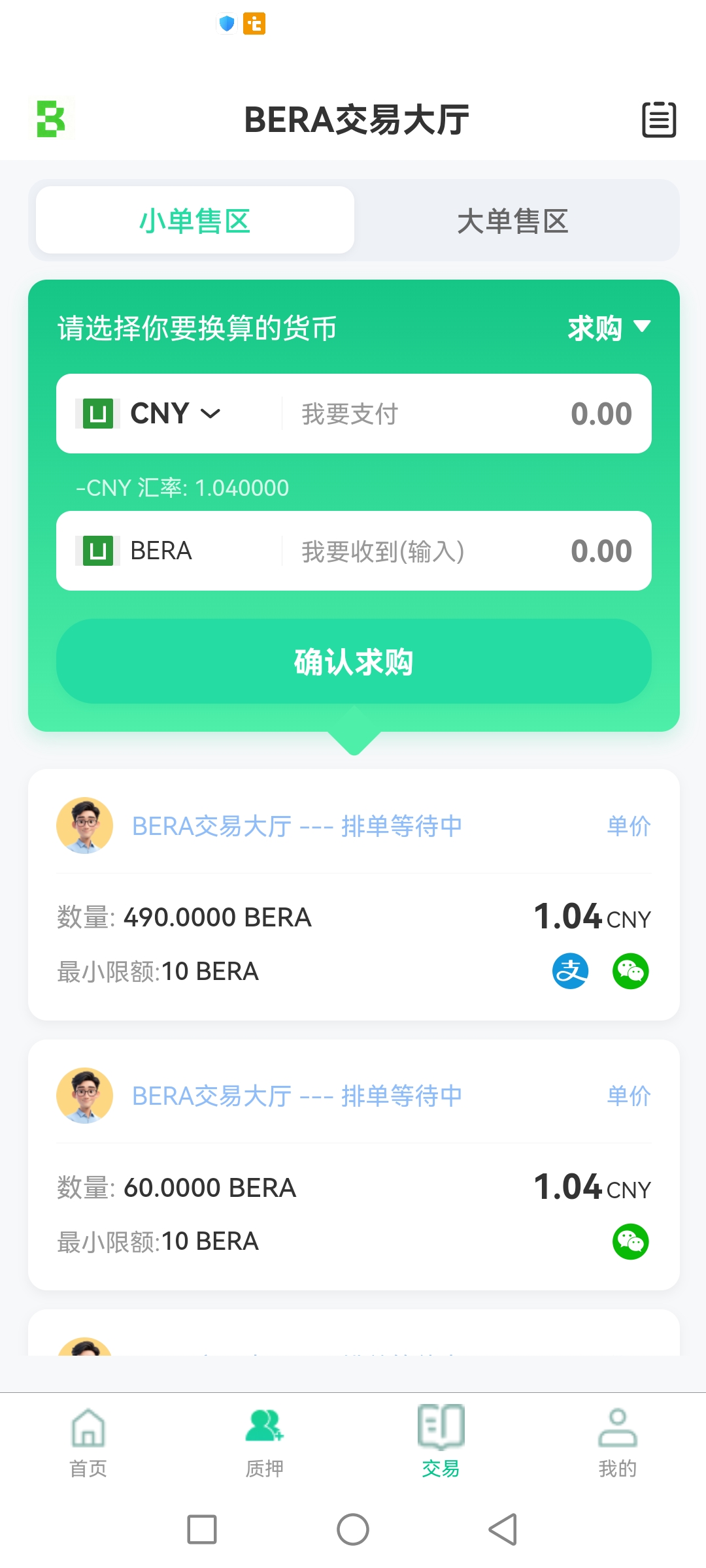Click the WeChat icon on the 60 BERA order
The height and width of the screenshot is (1568, 706).
pos(630,1241)
